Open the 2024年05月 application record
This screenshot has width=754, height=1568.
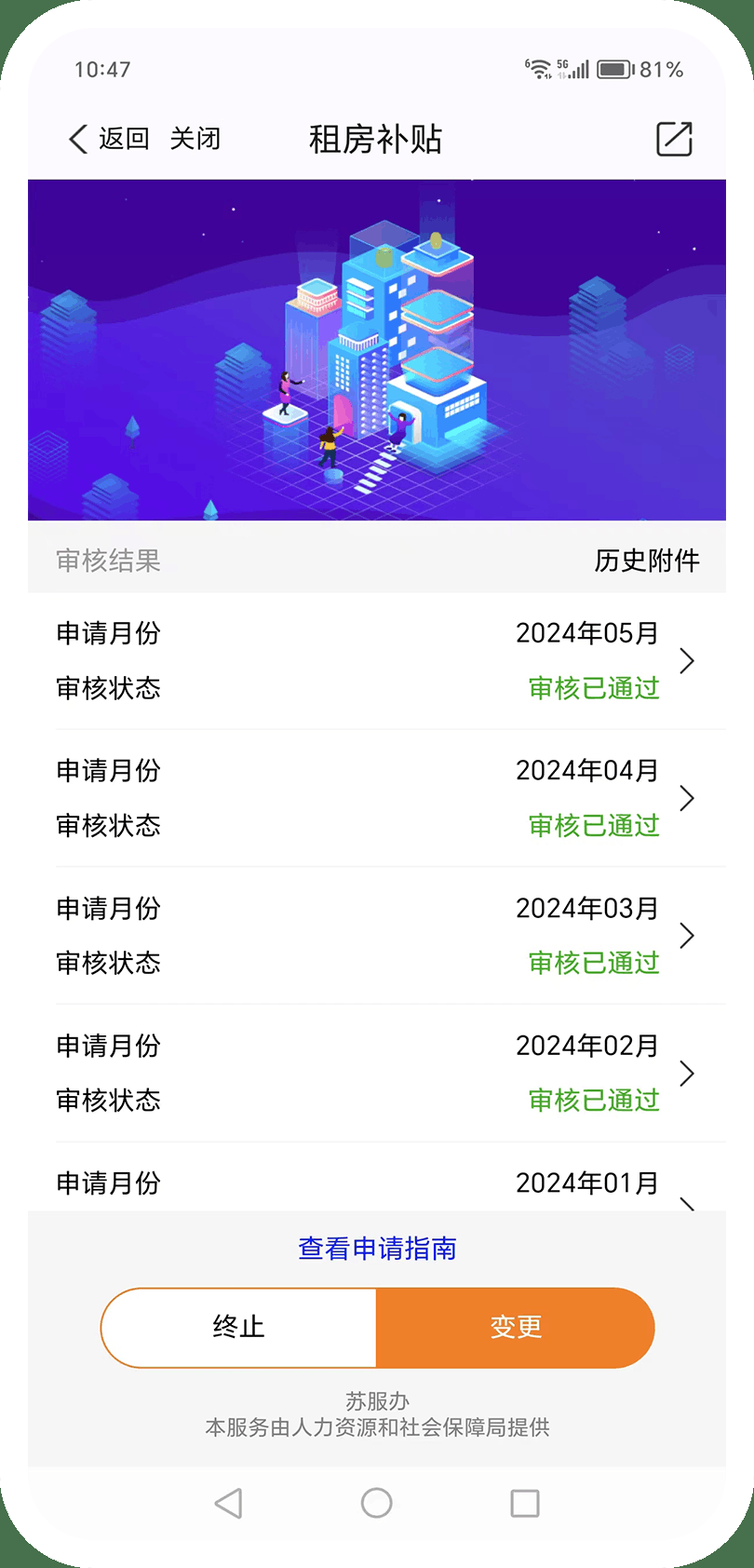(376, 661)
